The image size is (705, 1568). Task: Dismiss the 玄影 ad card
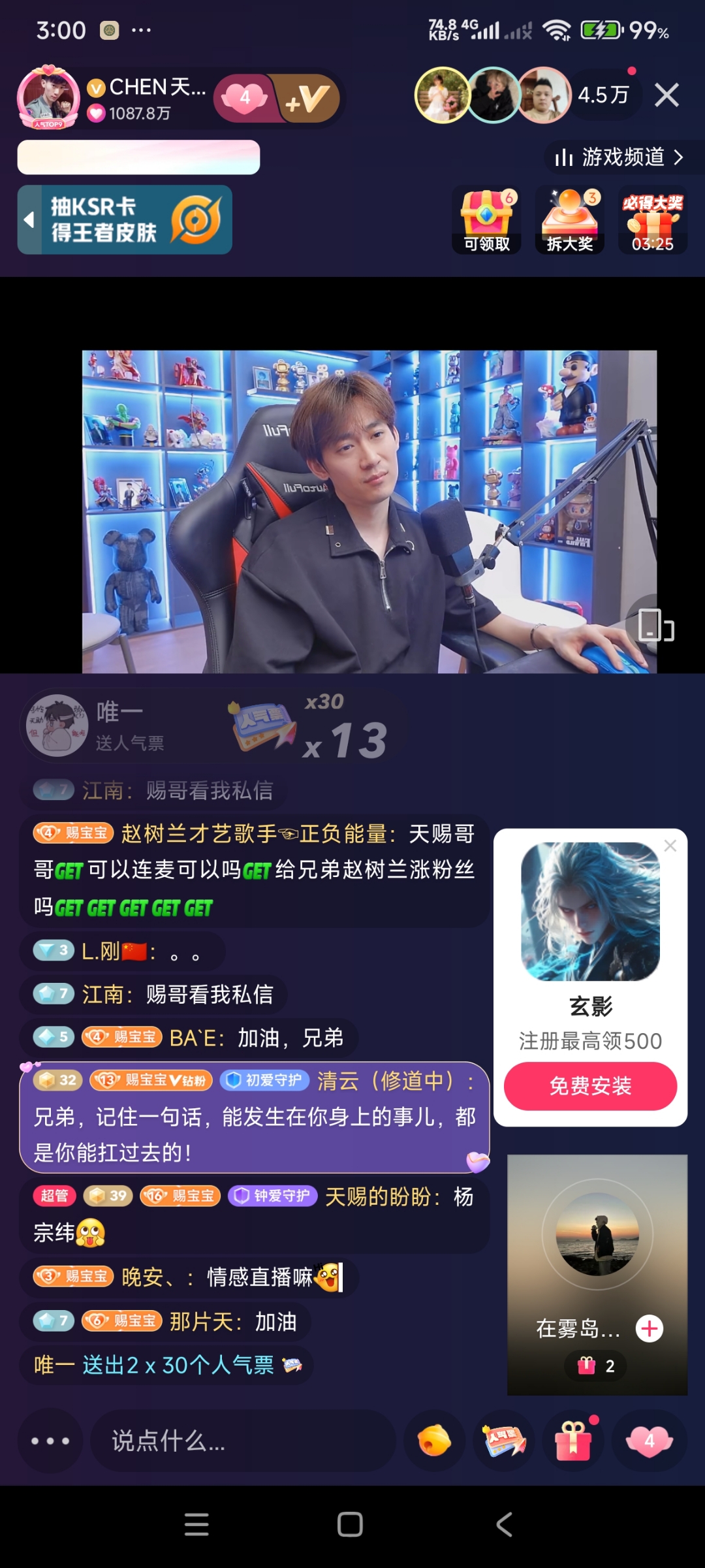[x=670, y=846]
